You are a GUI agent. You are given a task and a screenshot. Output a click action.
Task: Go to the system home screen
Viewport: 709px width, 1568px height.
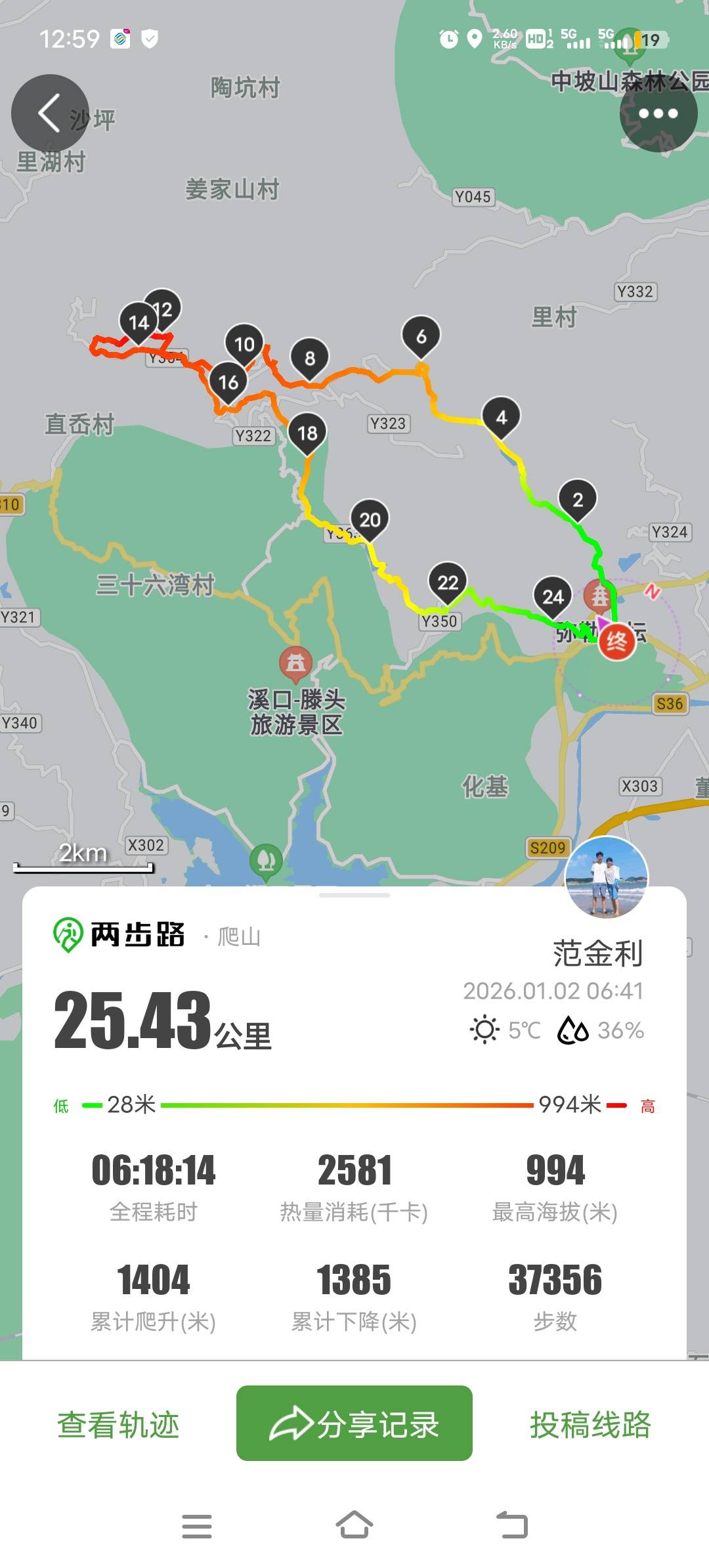coord(354,1525)
